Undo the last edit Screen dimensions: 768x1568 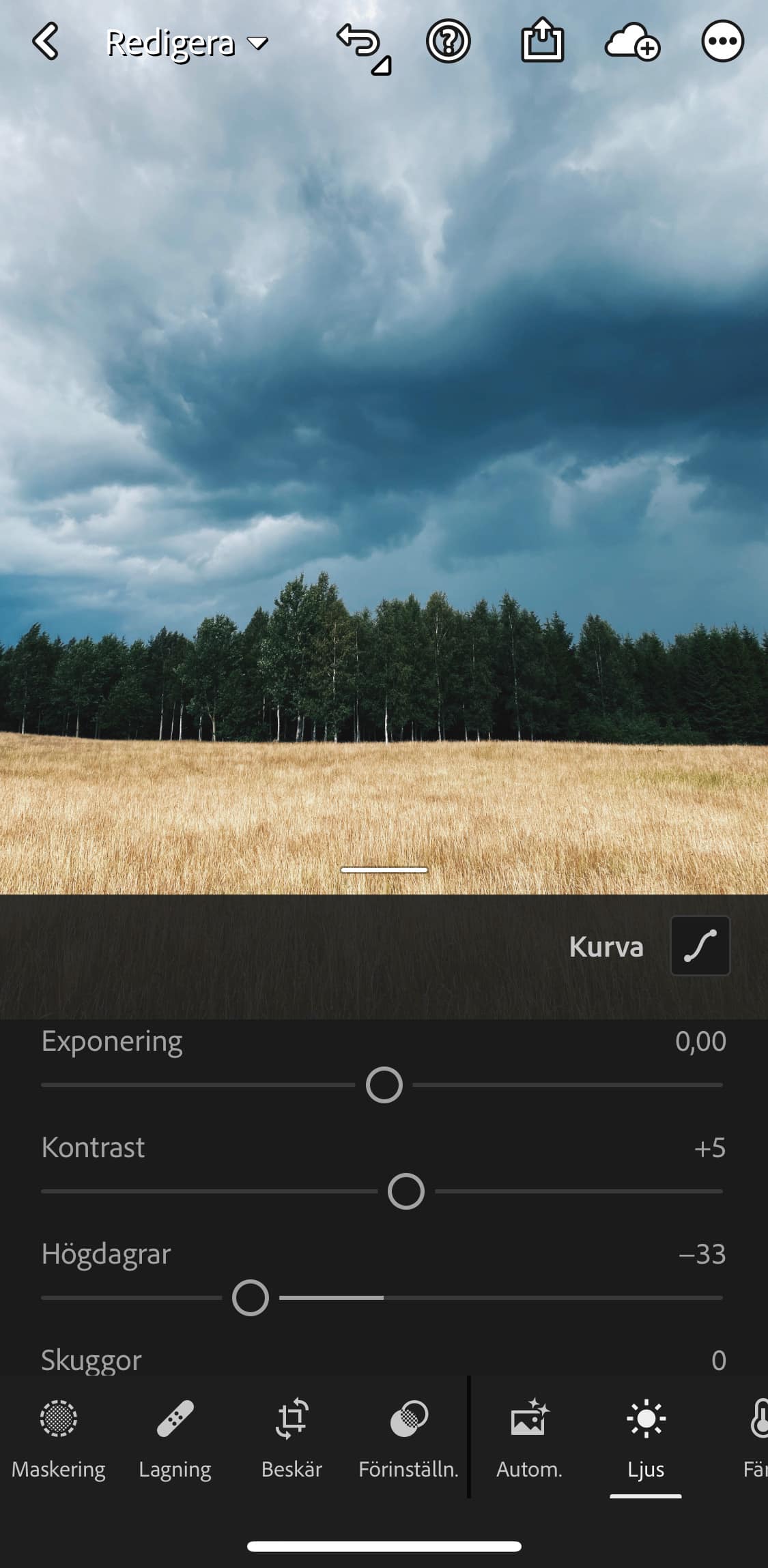click(x=362, y=45)
